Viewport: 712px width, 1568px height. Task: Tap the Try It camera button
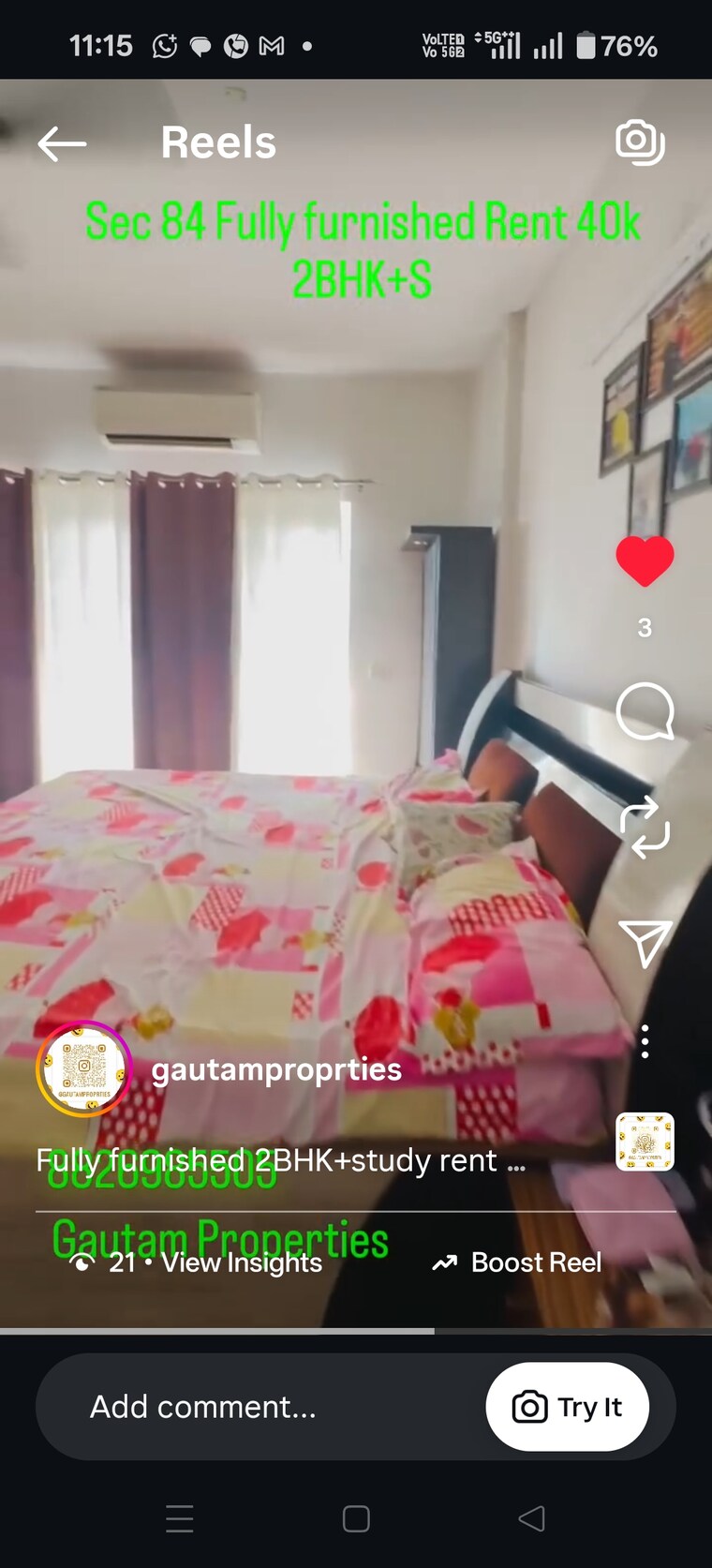coord(567,1406)
